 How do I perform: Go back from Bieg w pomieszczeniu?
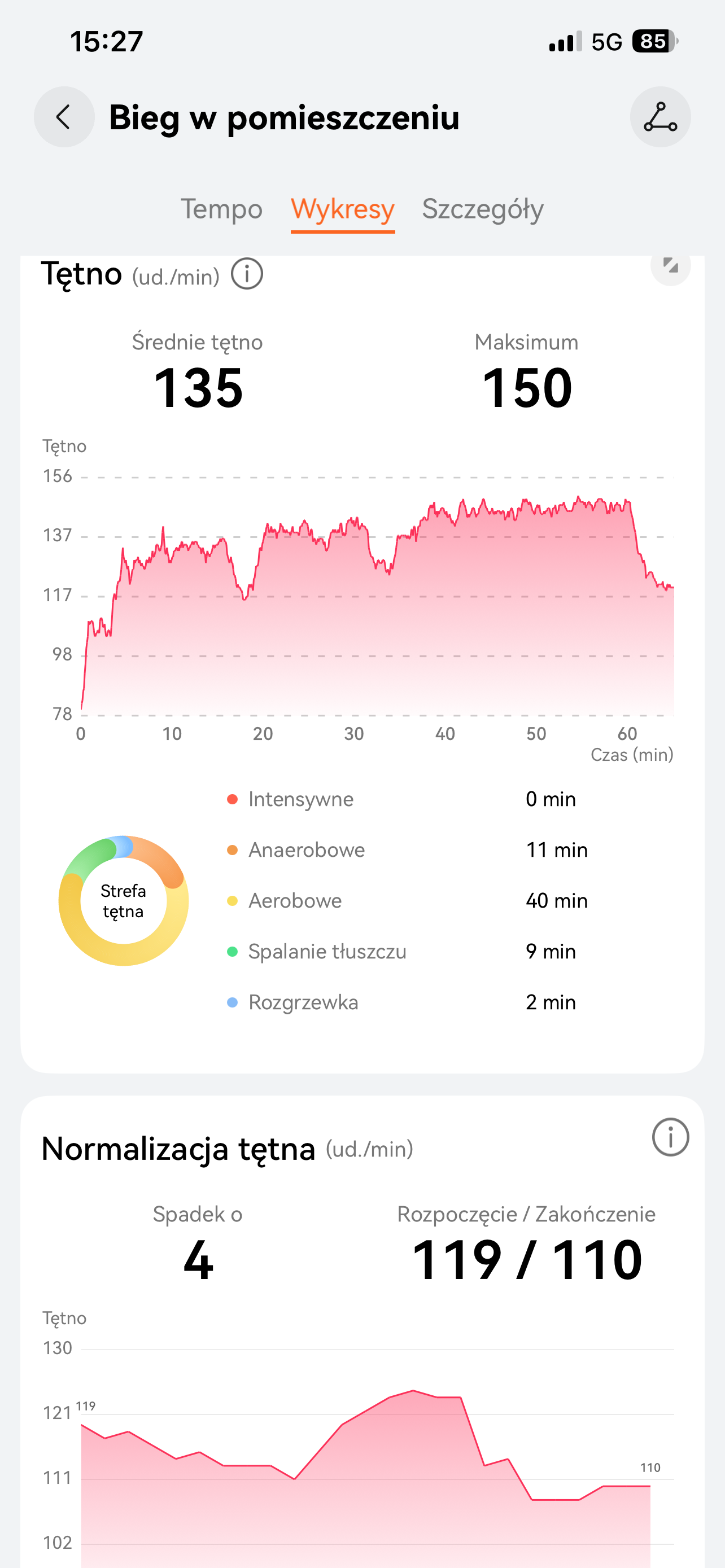64,117
